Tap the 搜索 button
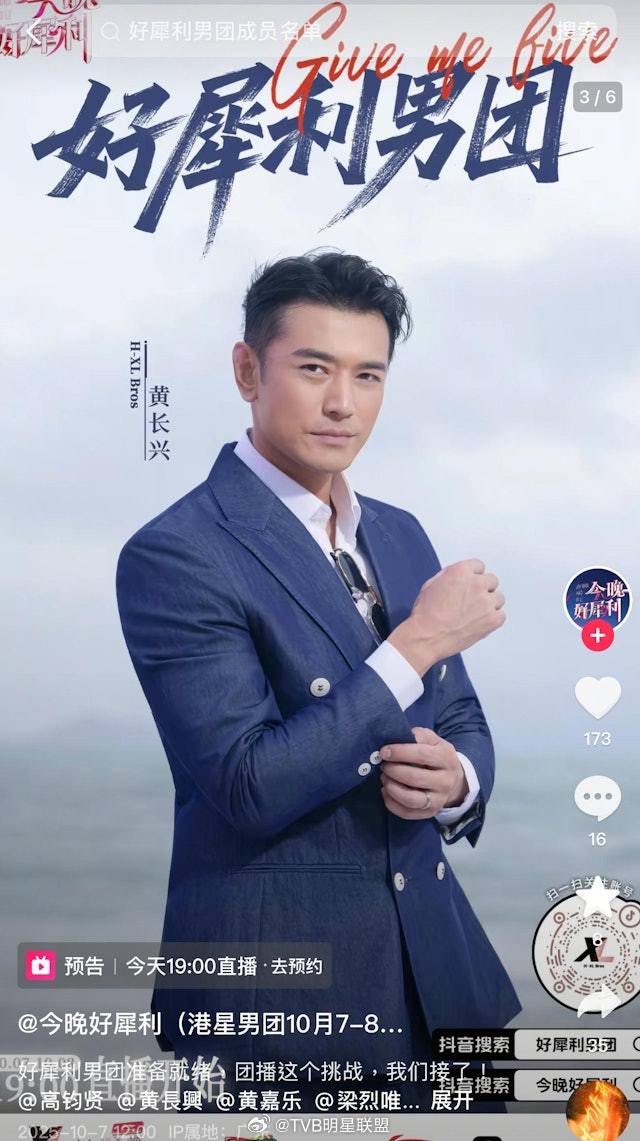This screenshot has width=640, height=1141. (x=584, y=31)
